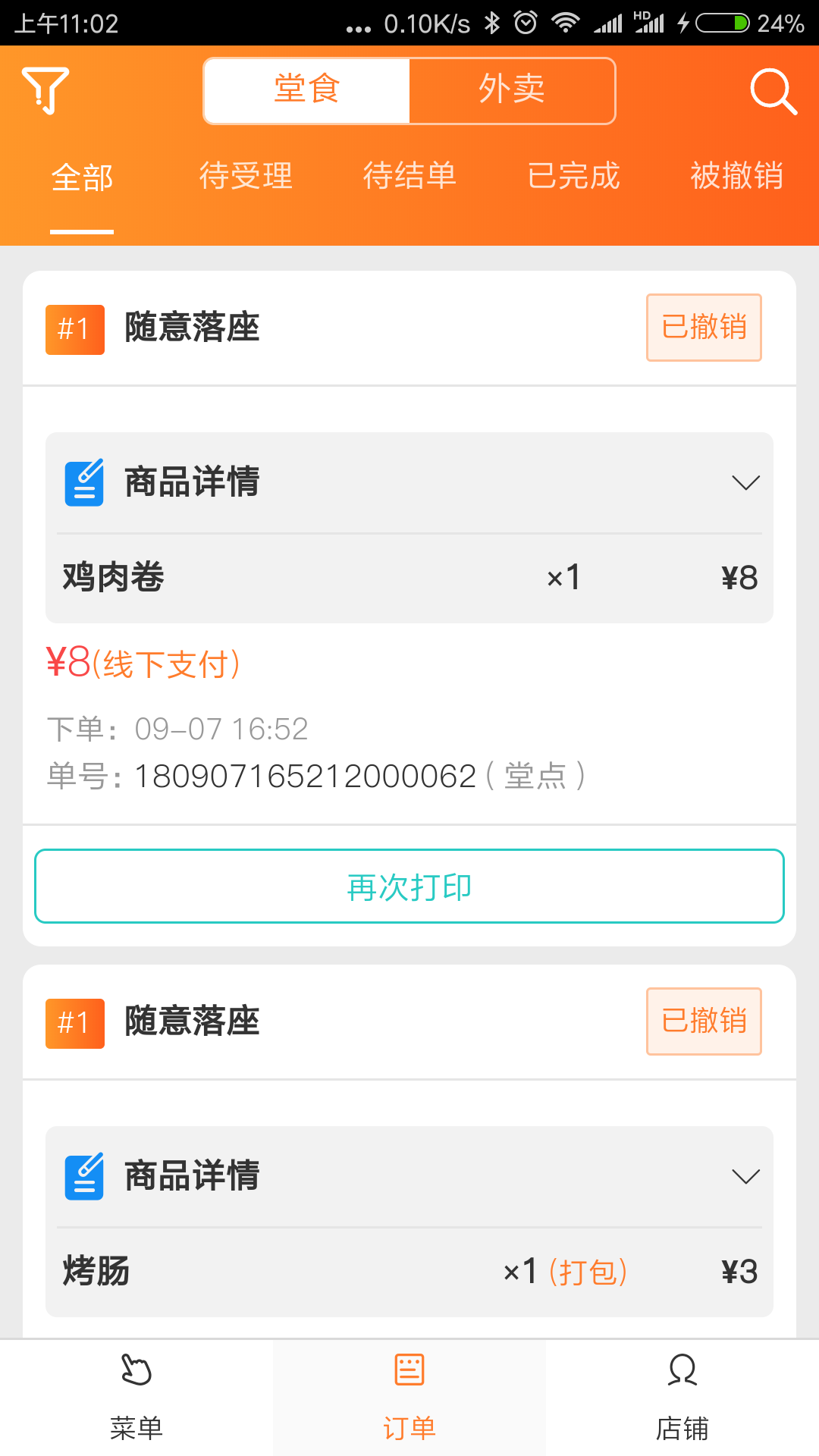Open the filter funnel icon
Image resolution: width=819 pixels, height=1456 pixels.
45,90
